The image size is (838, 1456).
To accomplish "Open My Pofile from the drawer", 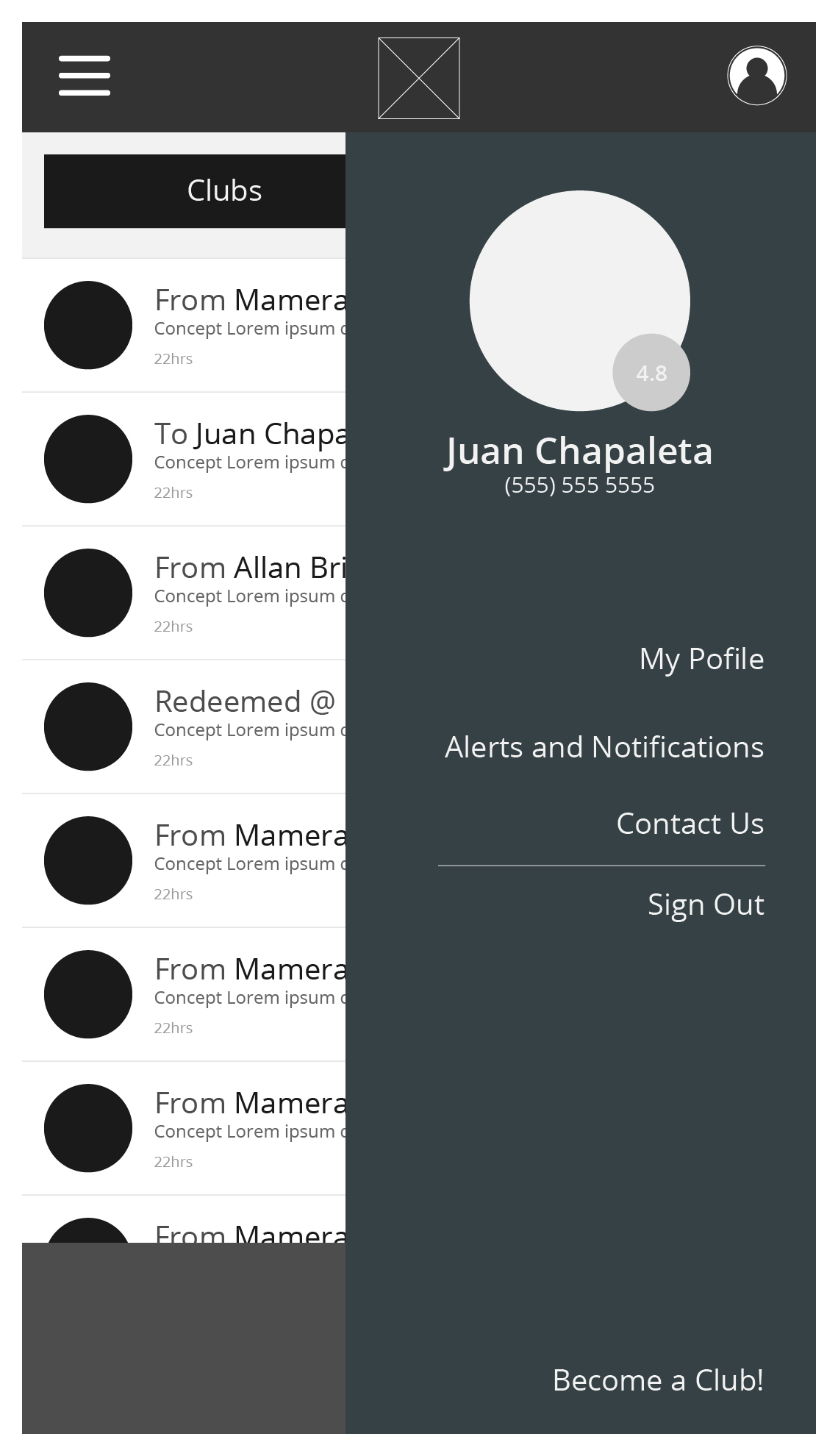I will tap(701, 659).
